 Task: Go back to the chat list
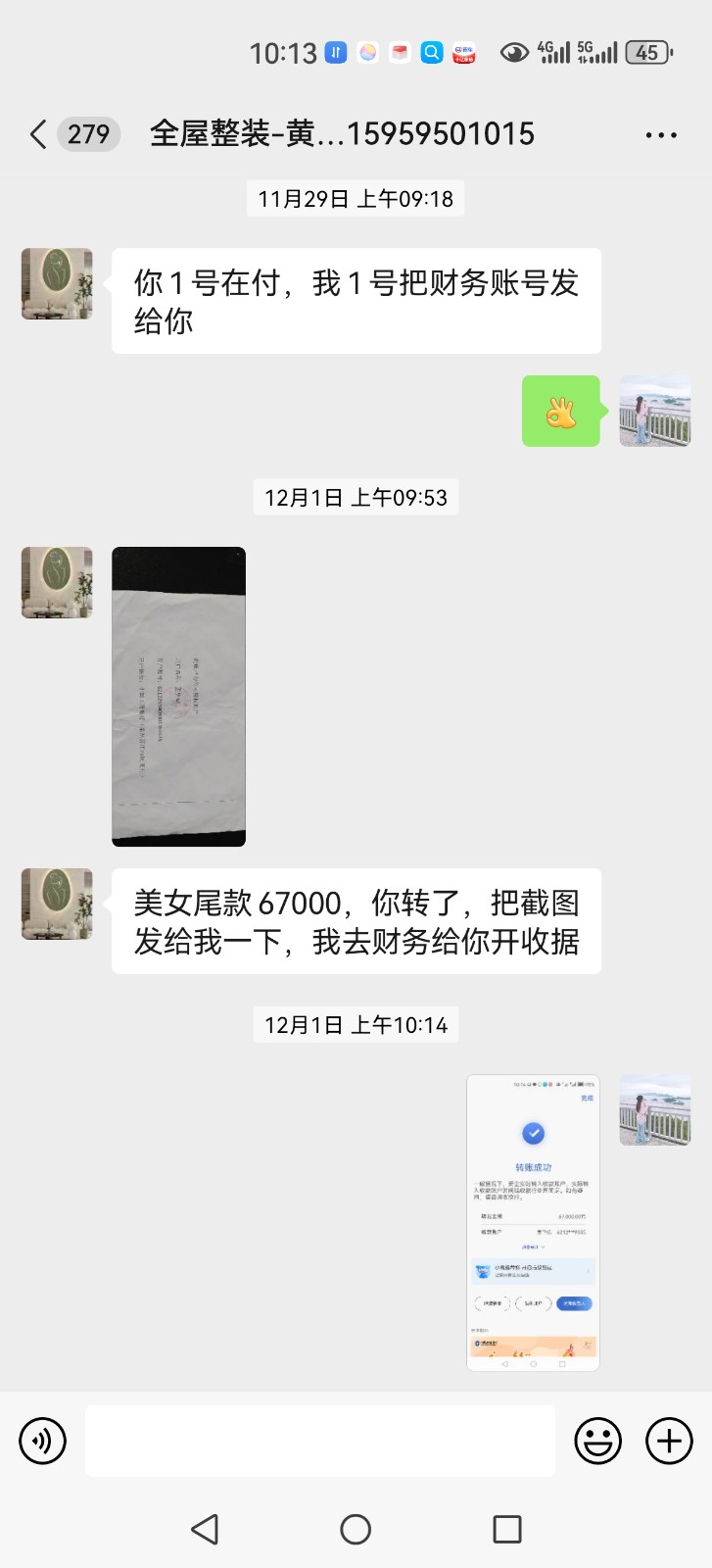click(39, 134)
